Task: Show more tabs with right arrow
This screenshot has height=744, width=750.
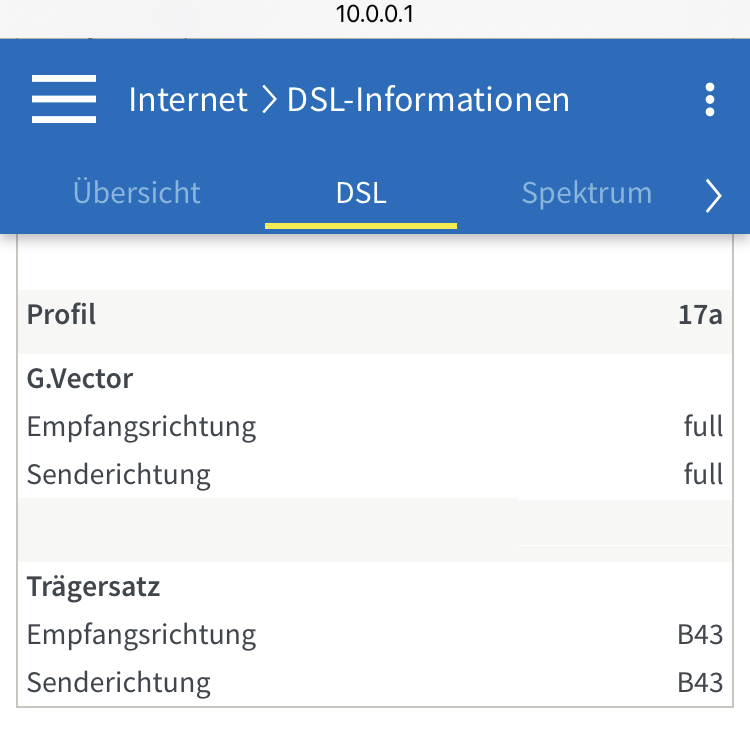Action: coord(713,196)
